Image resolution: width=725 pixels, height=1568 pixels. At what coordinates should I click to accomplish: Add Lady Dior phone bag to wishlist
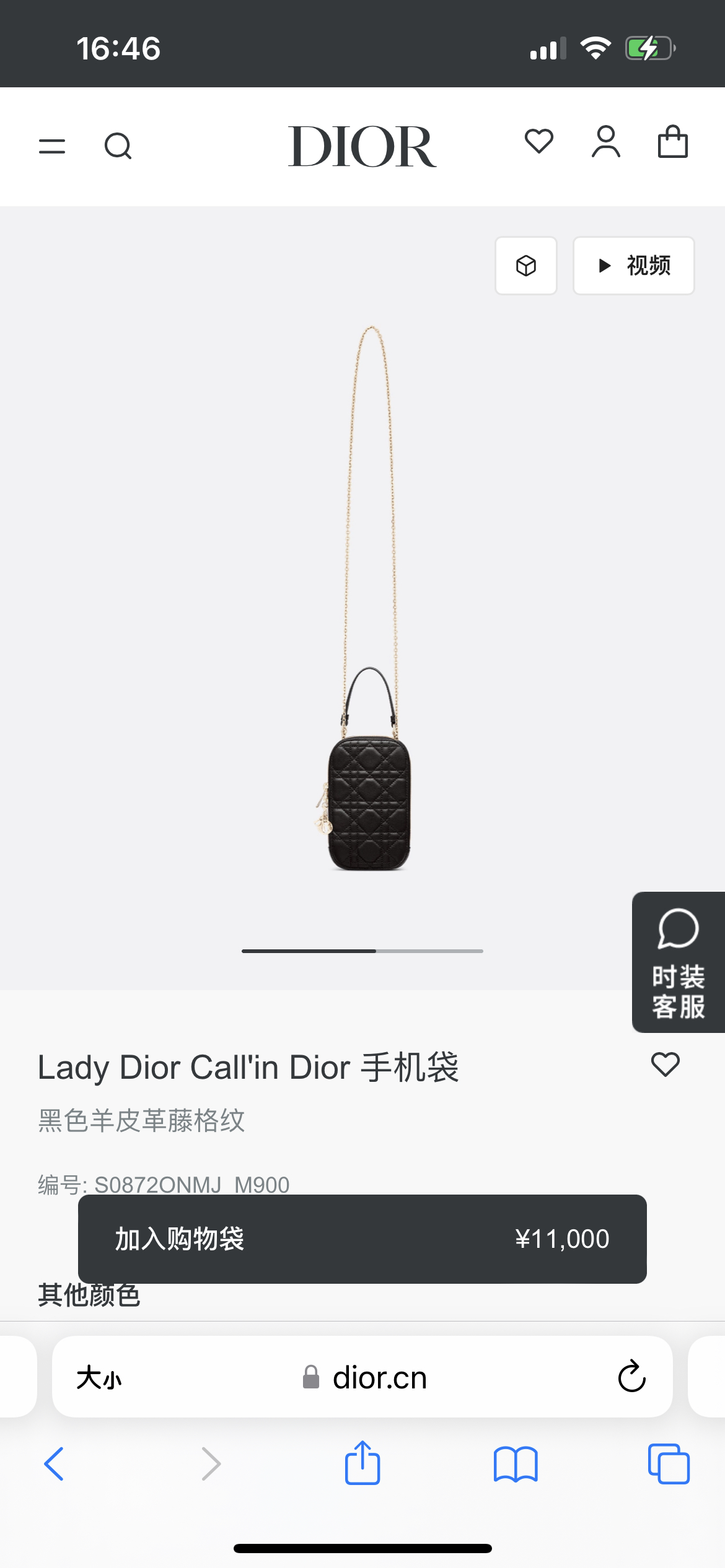click(x=666, y=1065)
